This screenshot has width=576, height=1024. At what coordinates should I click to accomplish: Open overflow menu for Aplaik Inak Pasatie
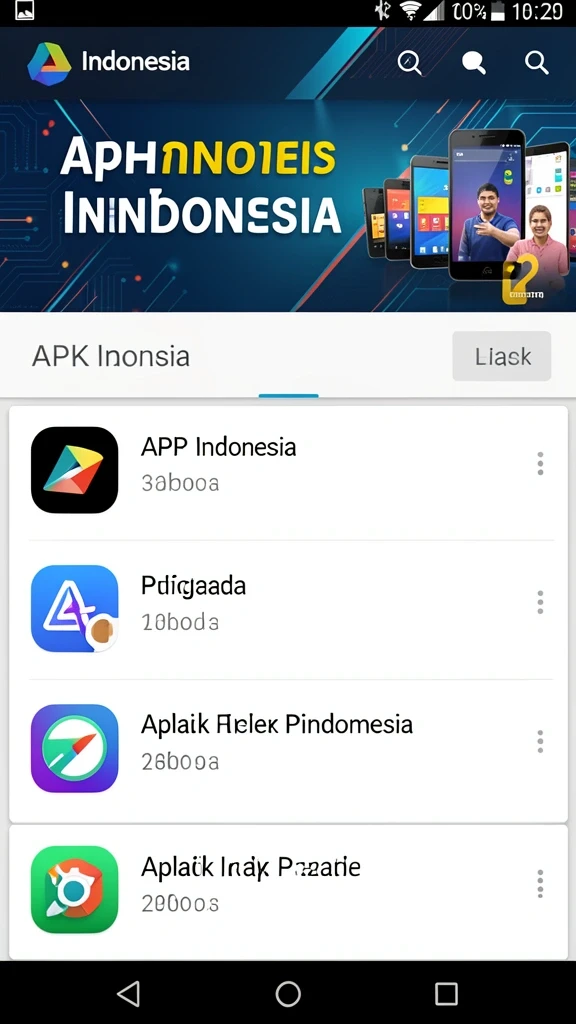coord(540,884)
